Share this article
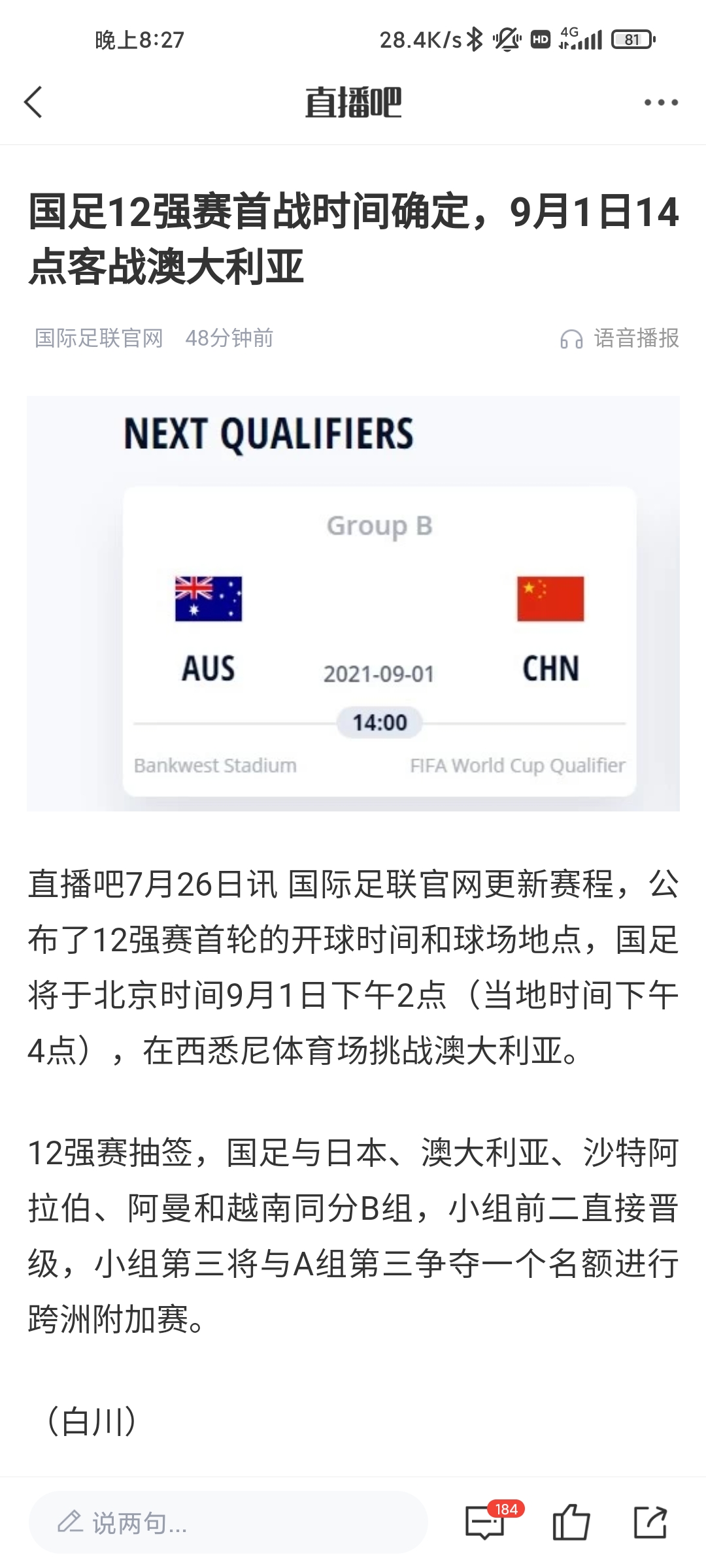Screen dimensions: 706x1568 (650, 1522)
